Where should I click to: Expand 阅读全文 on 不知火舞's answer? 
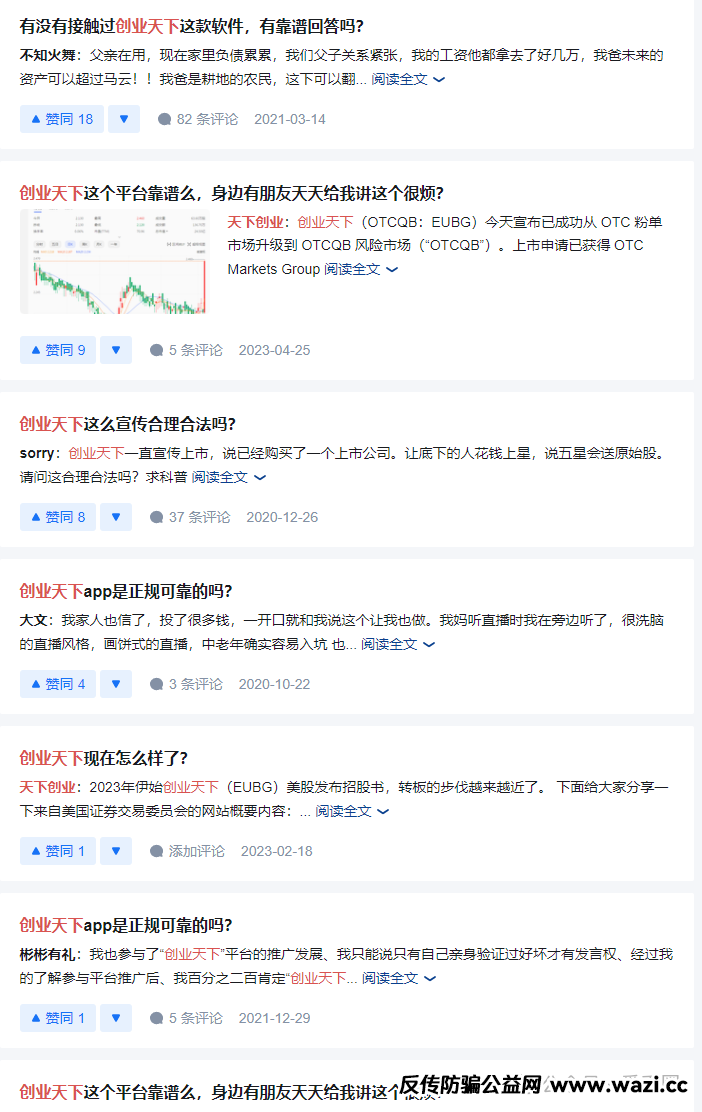coord(407,79)
